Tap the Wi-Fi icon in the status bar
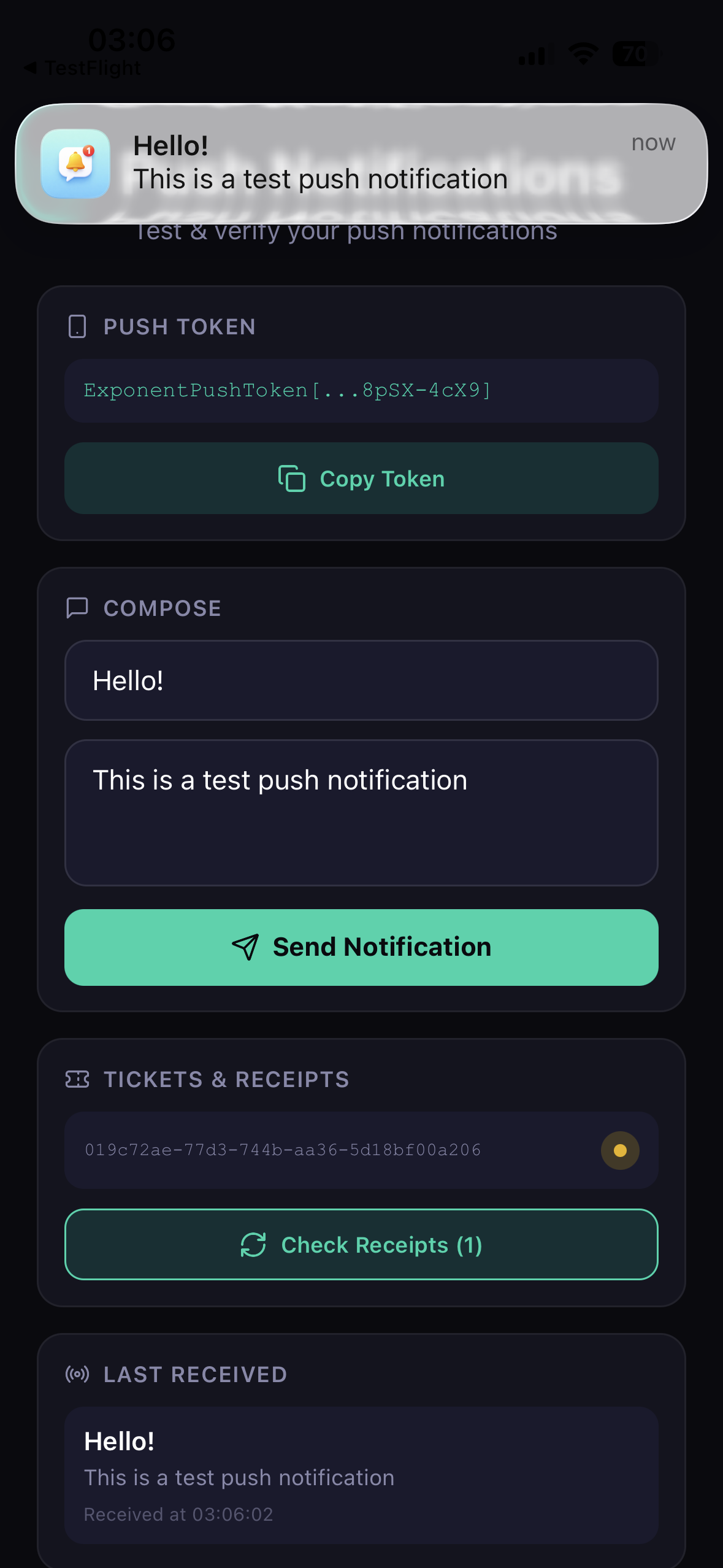This screenshot has width=723, height=1568. [583, 54]
